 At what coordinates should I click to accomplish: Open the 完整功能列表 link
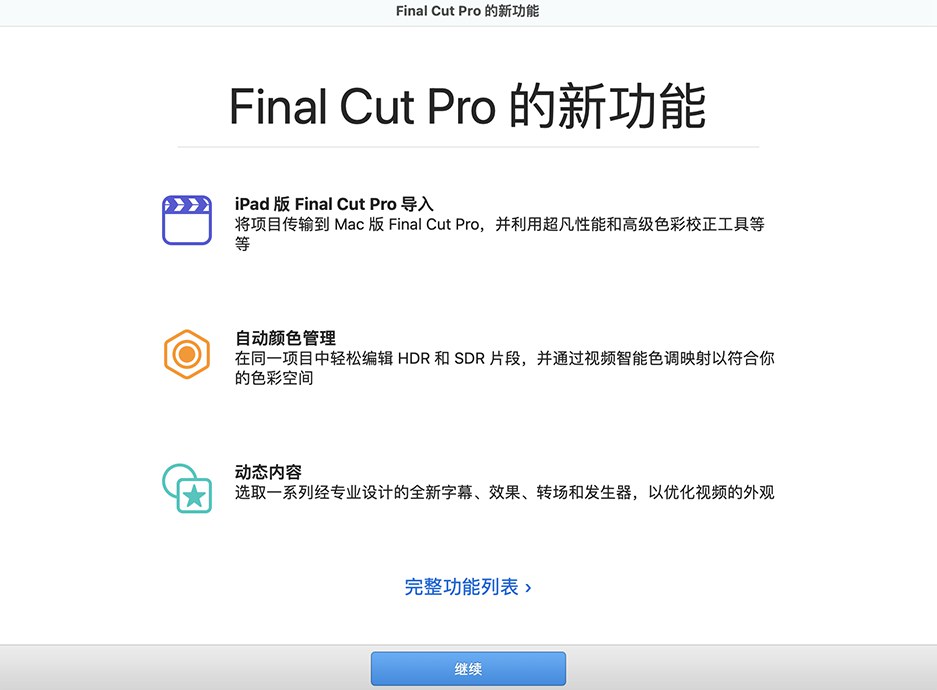coord(467,587)
